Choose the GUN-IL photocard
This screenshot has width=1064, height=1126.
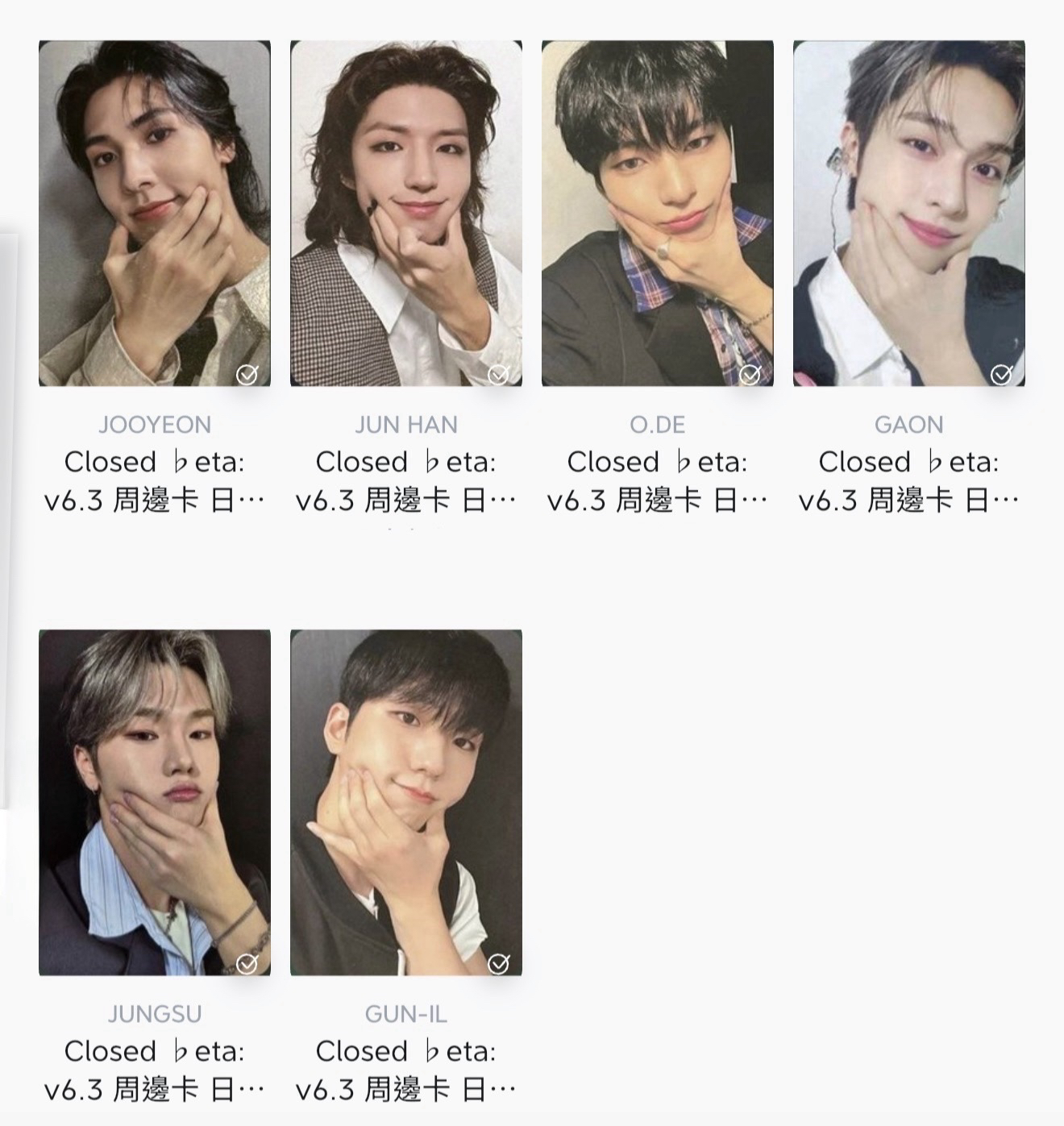point(405,802)
